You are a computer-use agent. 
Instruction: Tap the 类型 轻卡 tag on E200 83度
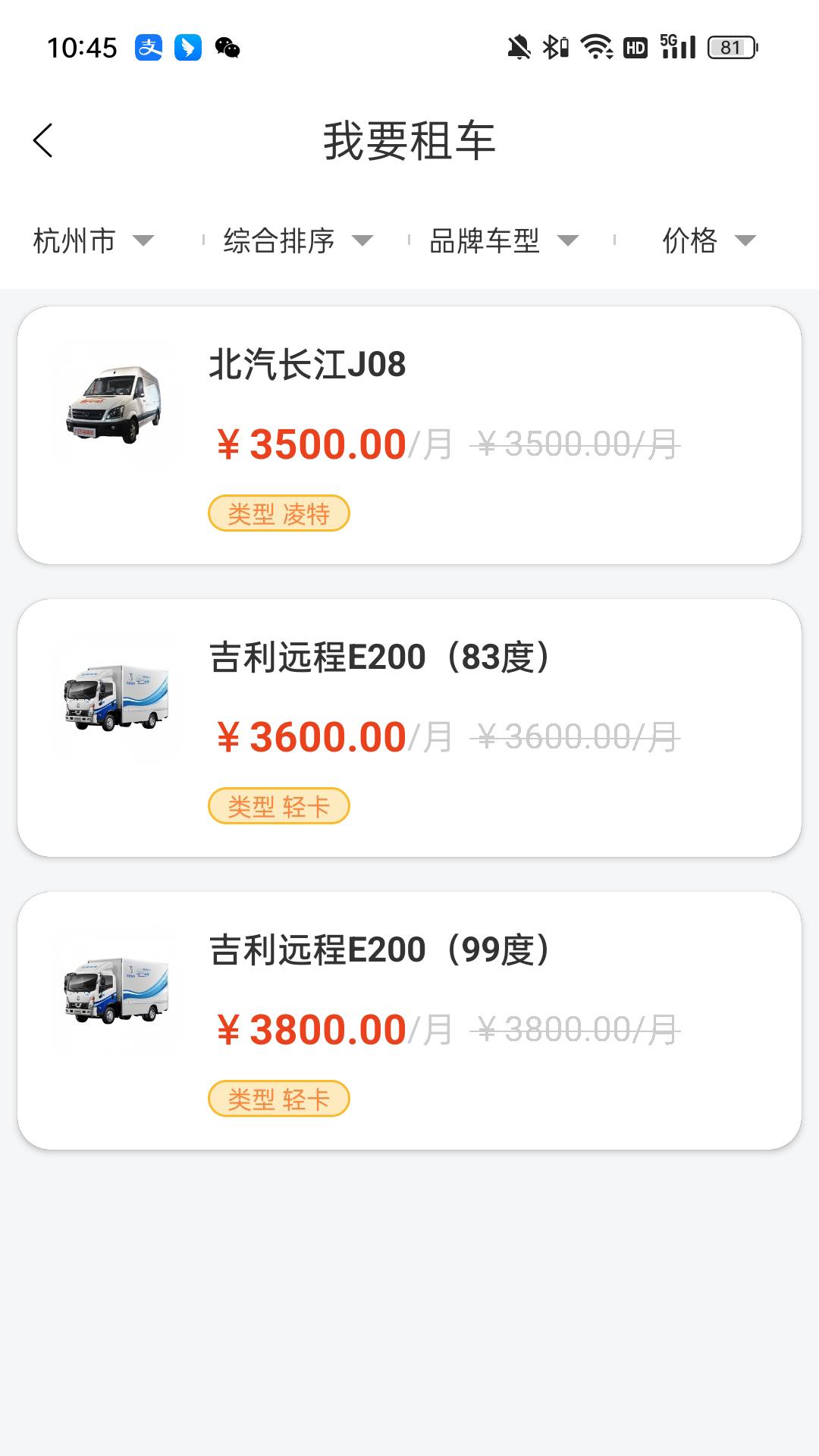click(x=279, y=806)
